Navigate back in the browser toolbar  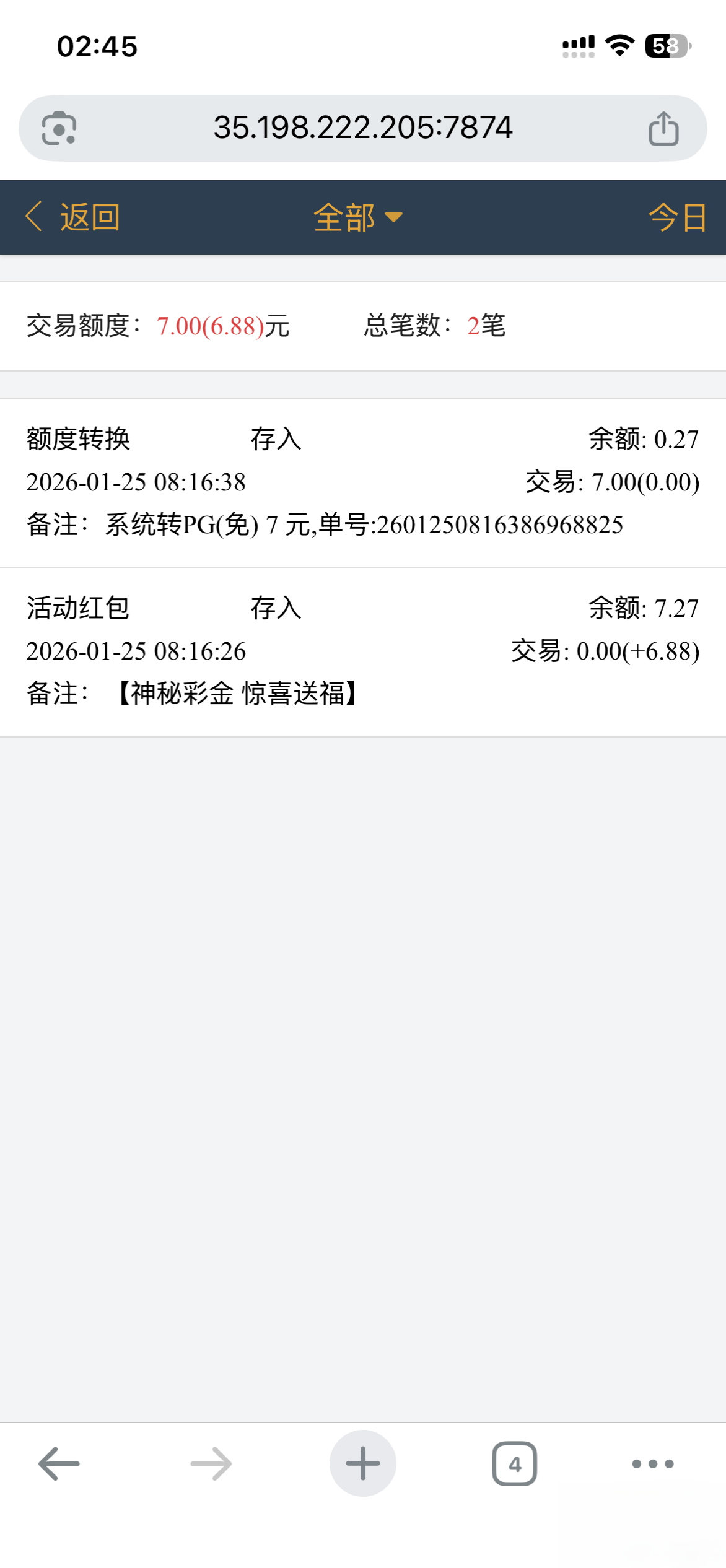(x=59, y=1464)
